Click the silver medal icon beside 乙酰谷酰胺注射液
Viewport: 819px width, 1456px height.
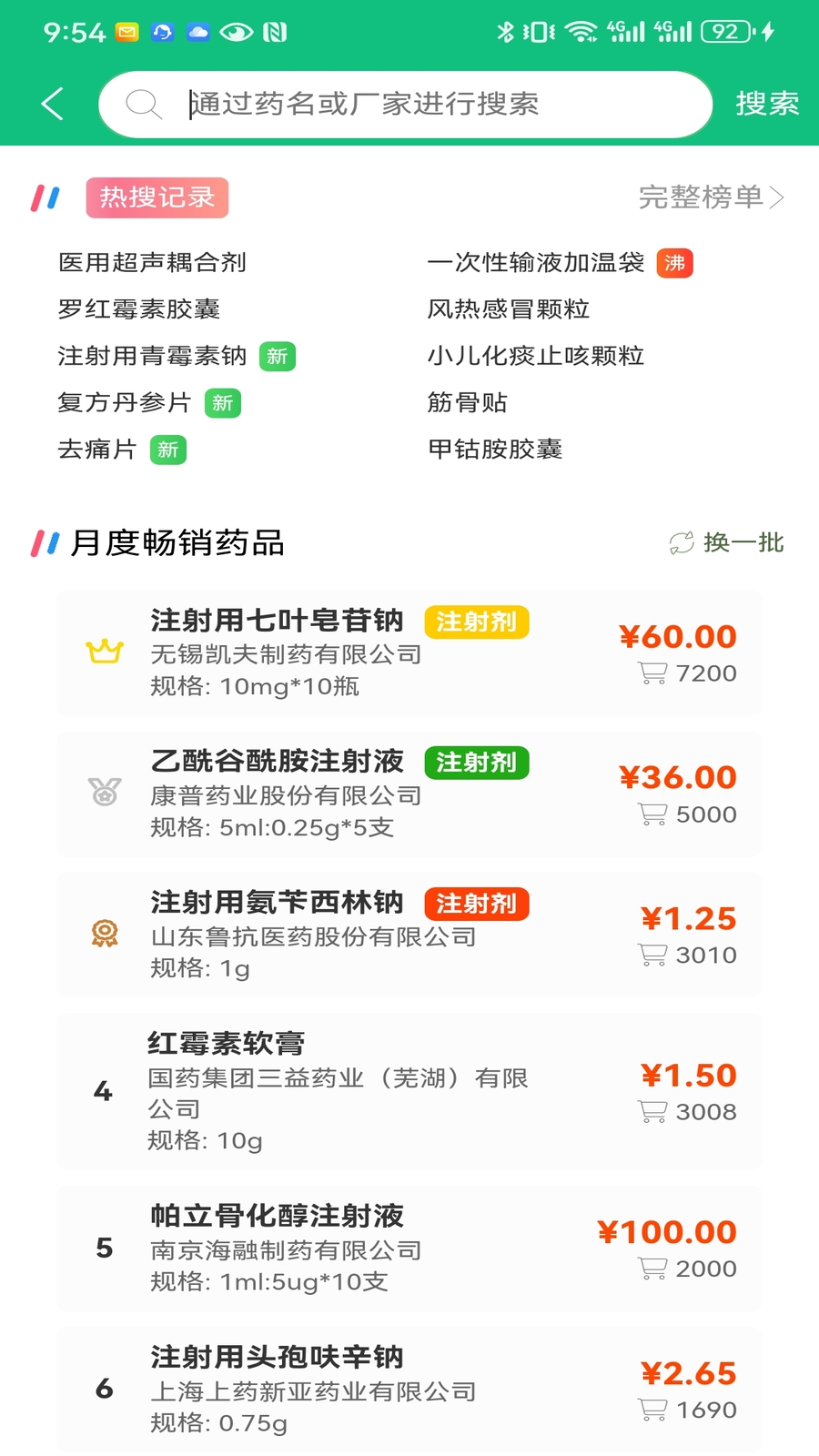104,793
